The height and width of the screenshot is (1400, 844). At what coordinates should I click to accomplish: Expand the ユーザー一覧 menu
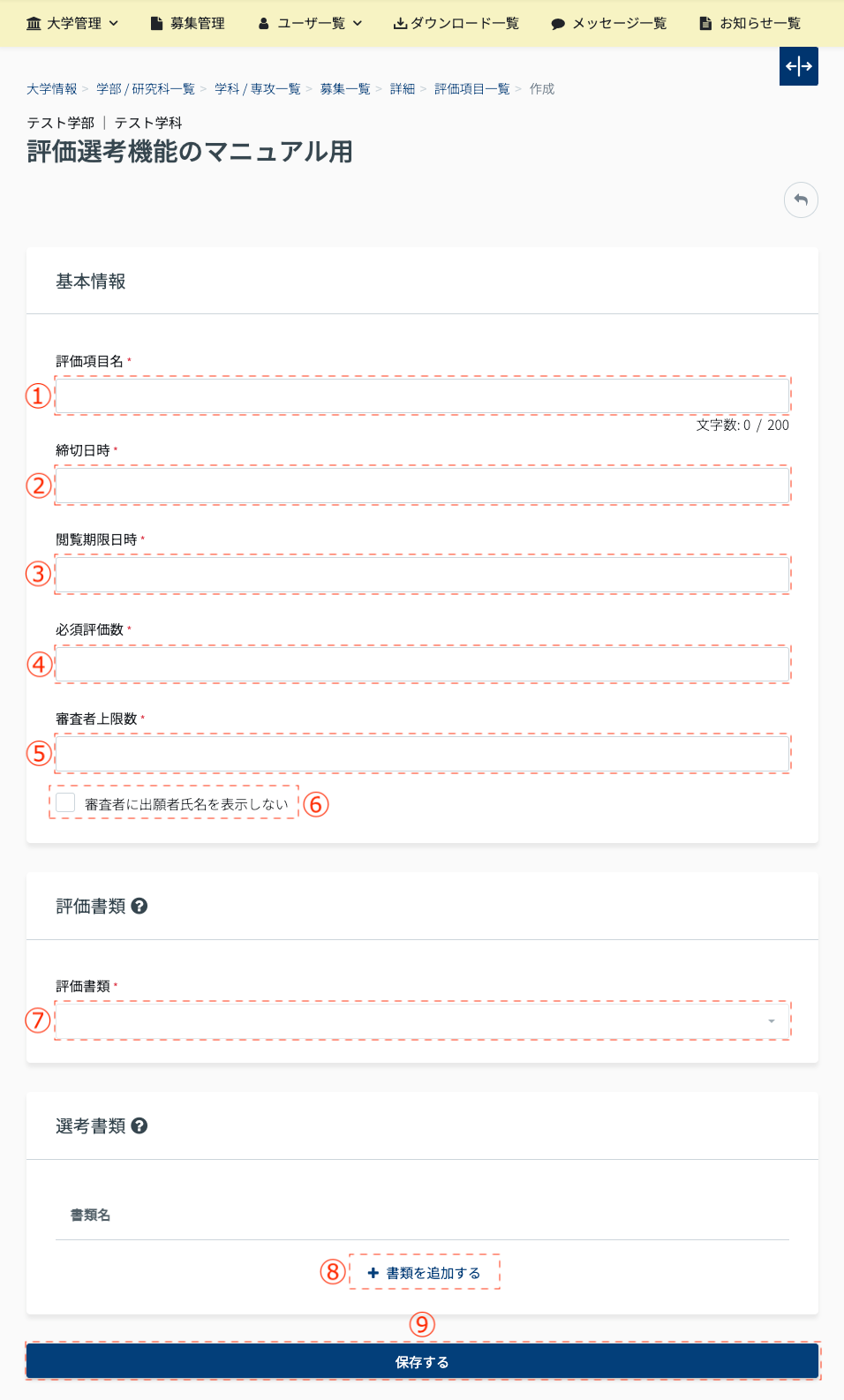coord(310,23)
